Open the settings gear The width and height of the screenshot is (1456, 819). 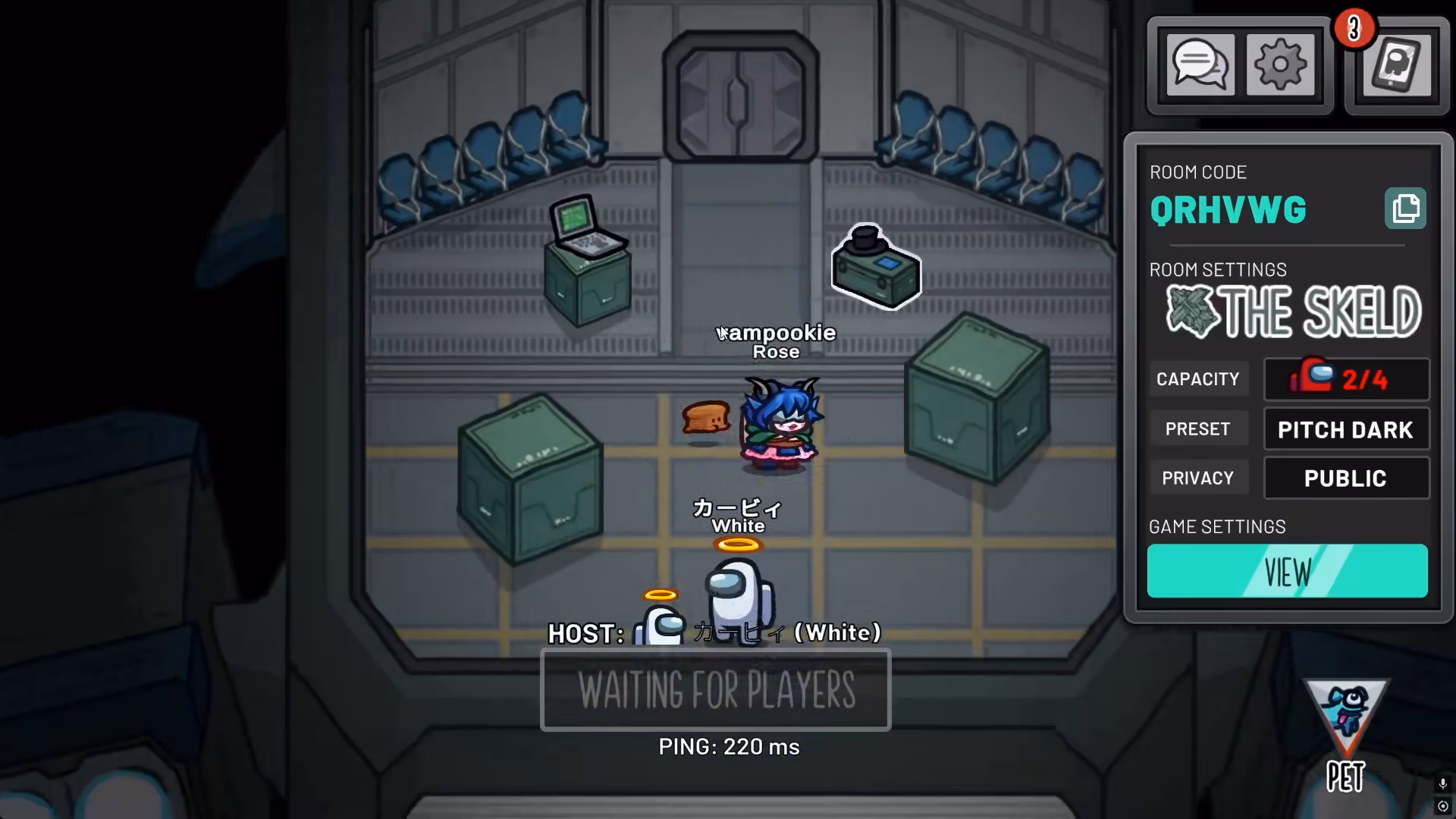click(x=1280, y=64)
